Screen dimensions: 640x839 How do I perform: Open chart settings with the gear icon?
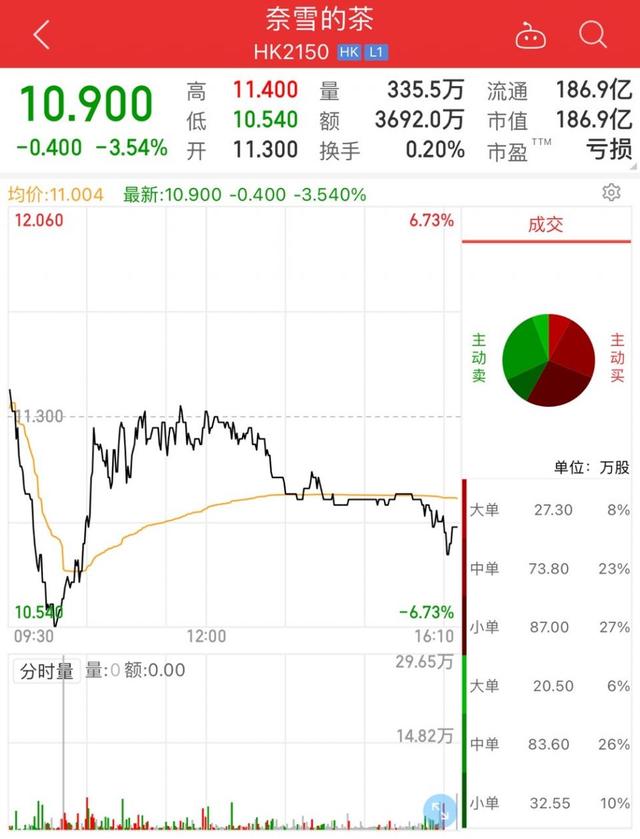[611, 193]
